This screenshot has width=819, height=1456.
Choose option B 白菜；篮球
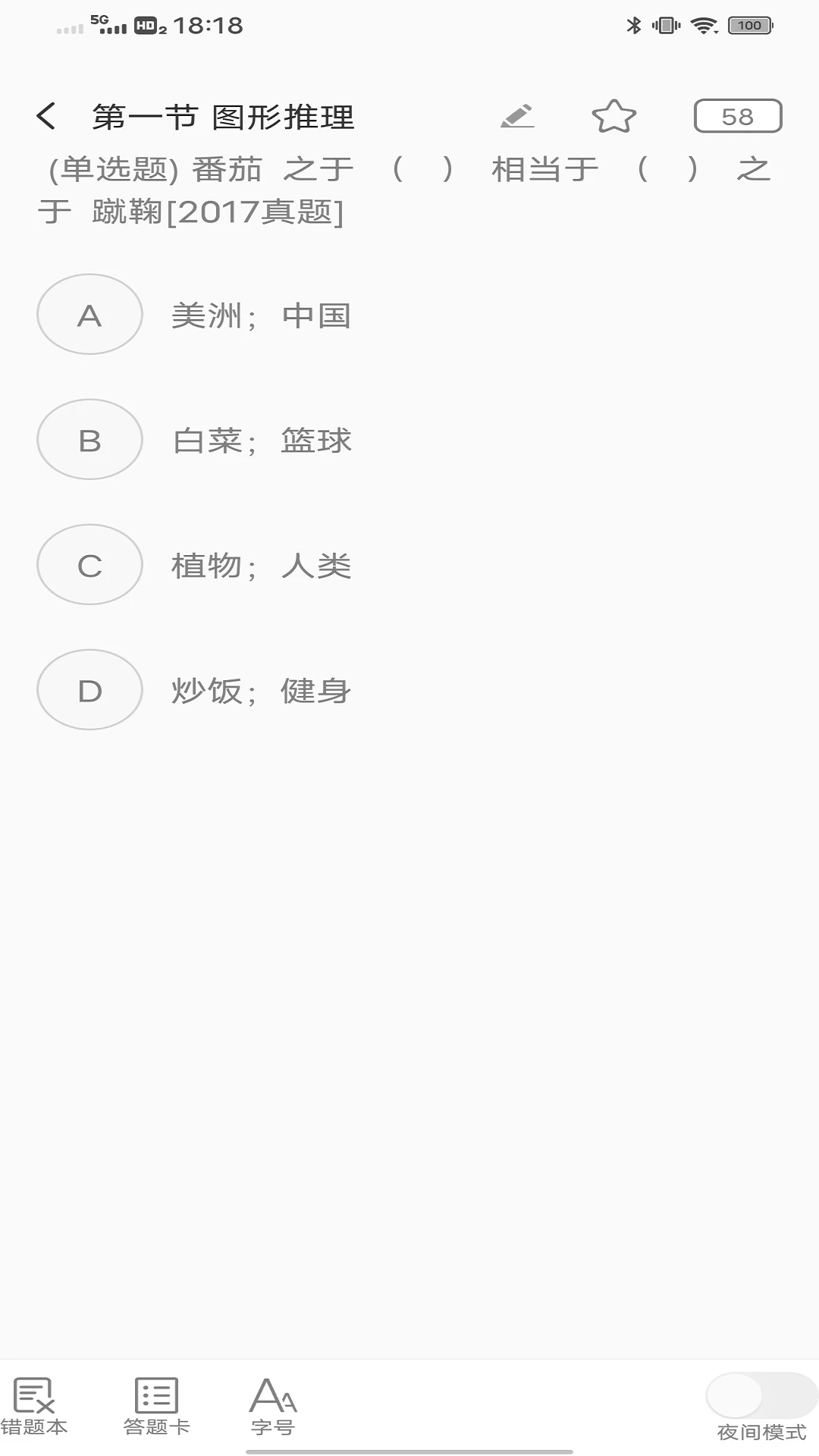pyautogui.click(x=89, y=440)
